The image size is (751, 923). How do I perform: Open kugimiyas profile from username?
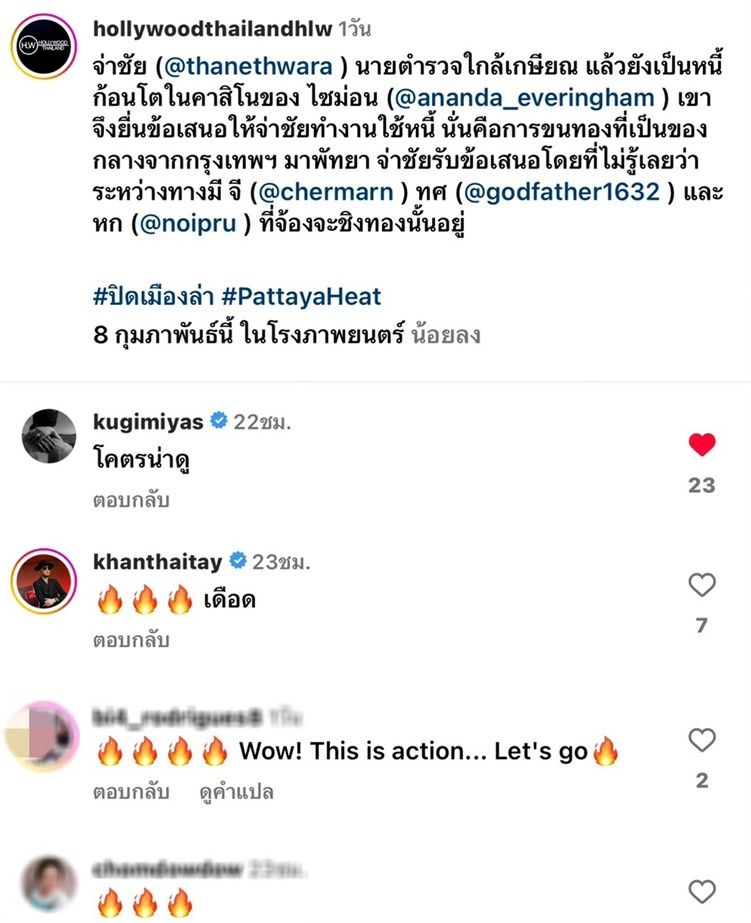coord(146,421)
